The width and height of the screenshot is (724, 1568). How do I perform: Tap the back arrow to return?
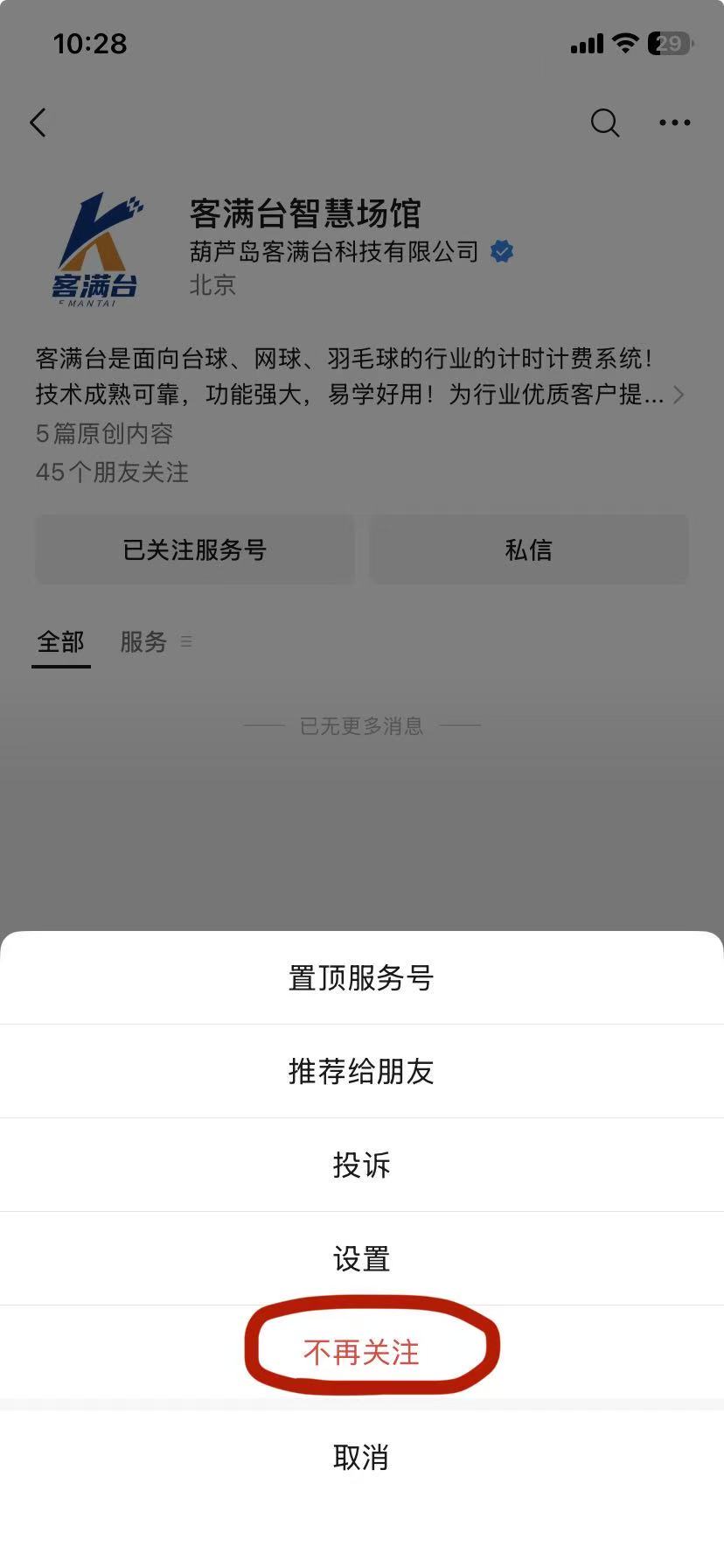click(x=38, y=122)
